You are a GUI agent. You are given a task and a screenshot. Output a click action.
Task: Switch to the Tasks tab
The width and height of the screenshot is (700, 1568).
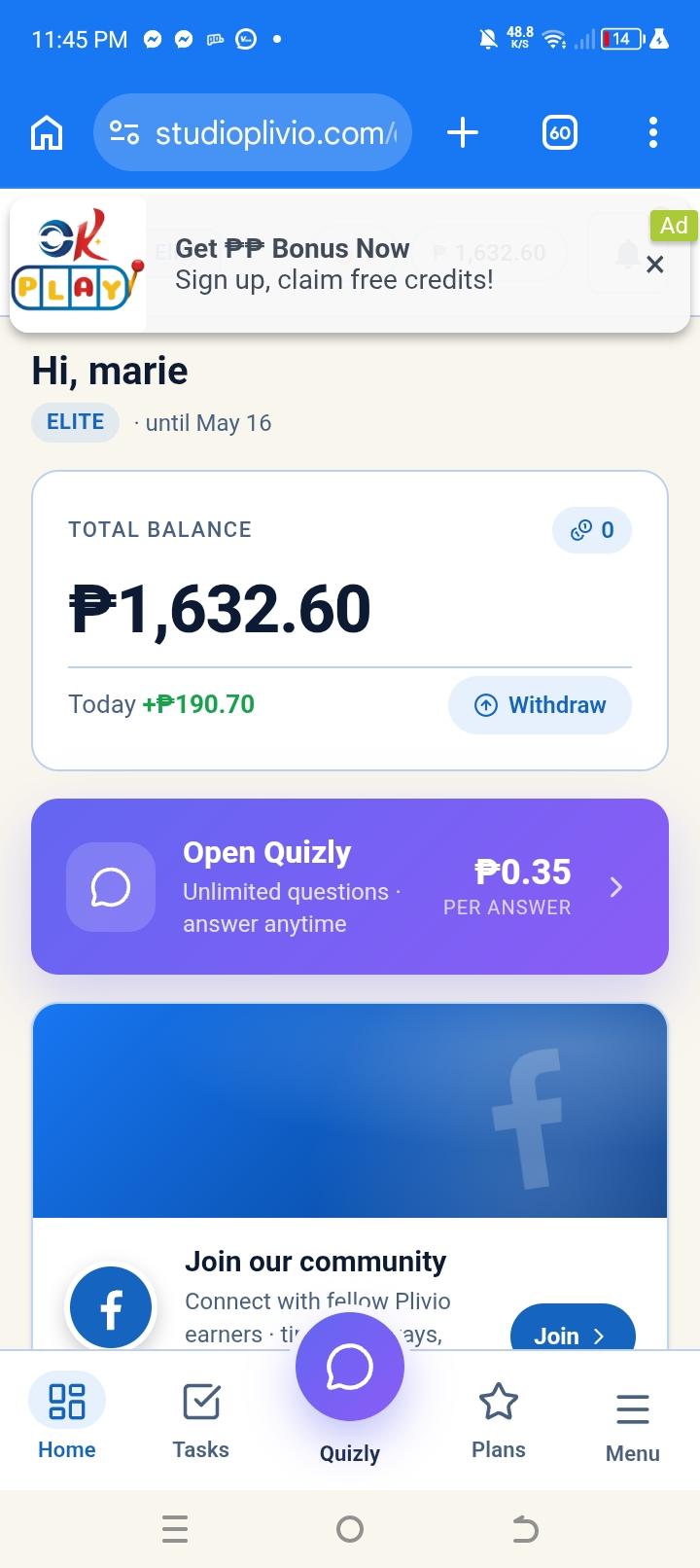pyautogui.click(x=200, y=1420)
